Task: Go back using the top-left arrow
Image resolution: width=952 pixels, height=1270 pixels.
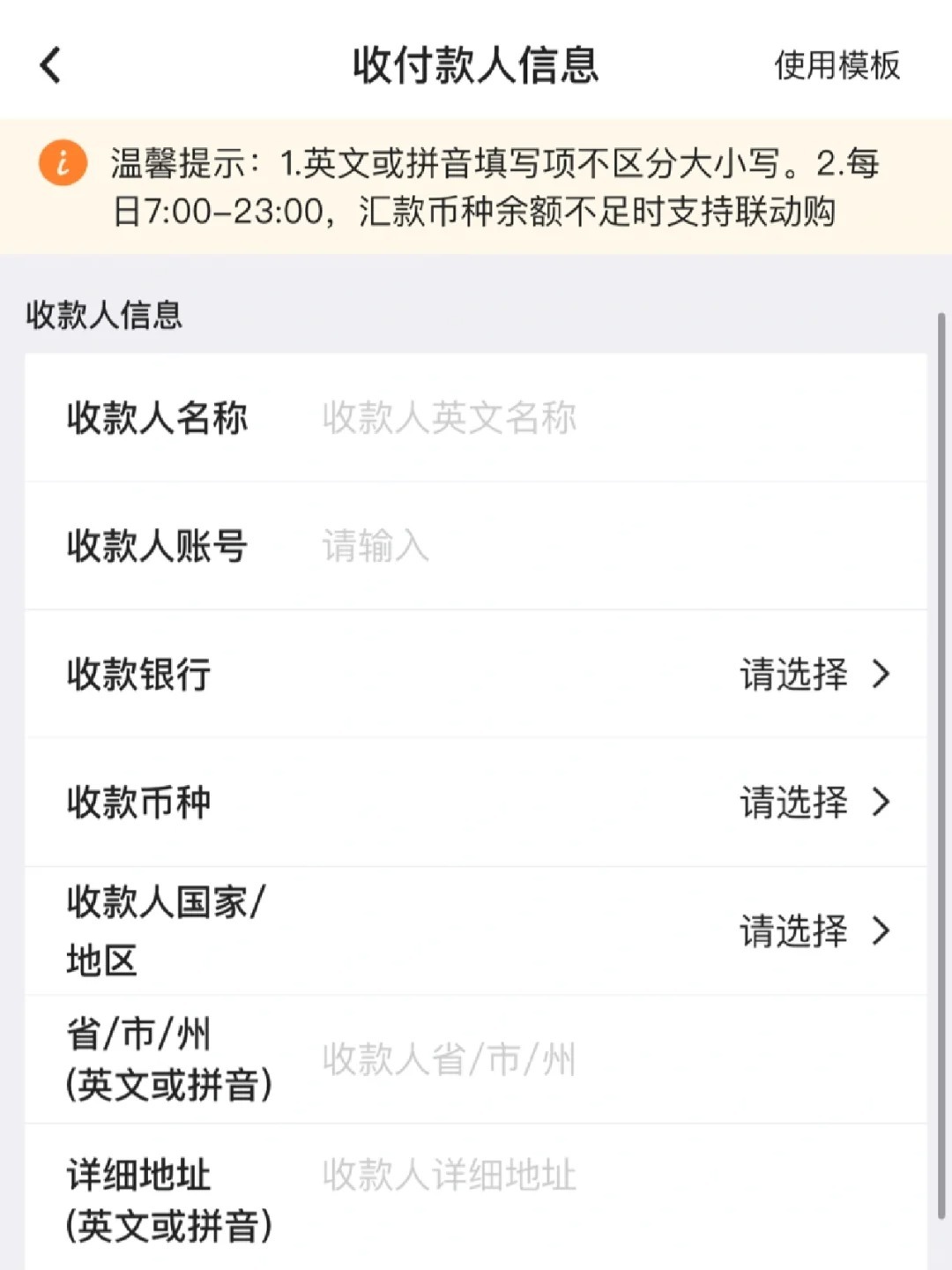Action: point(51,65)
